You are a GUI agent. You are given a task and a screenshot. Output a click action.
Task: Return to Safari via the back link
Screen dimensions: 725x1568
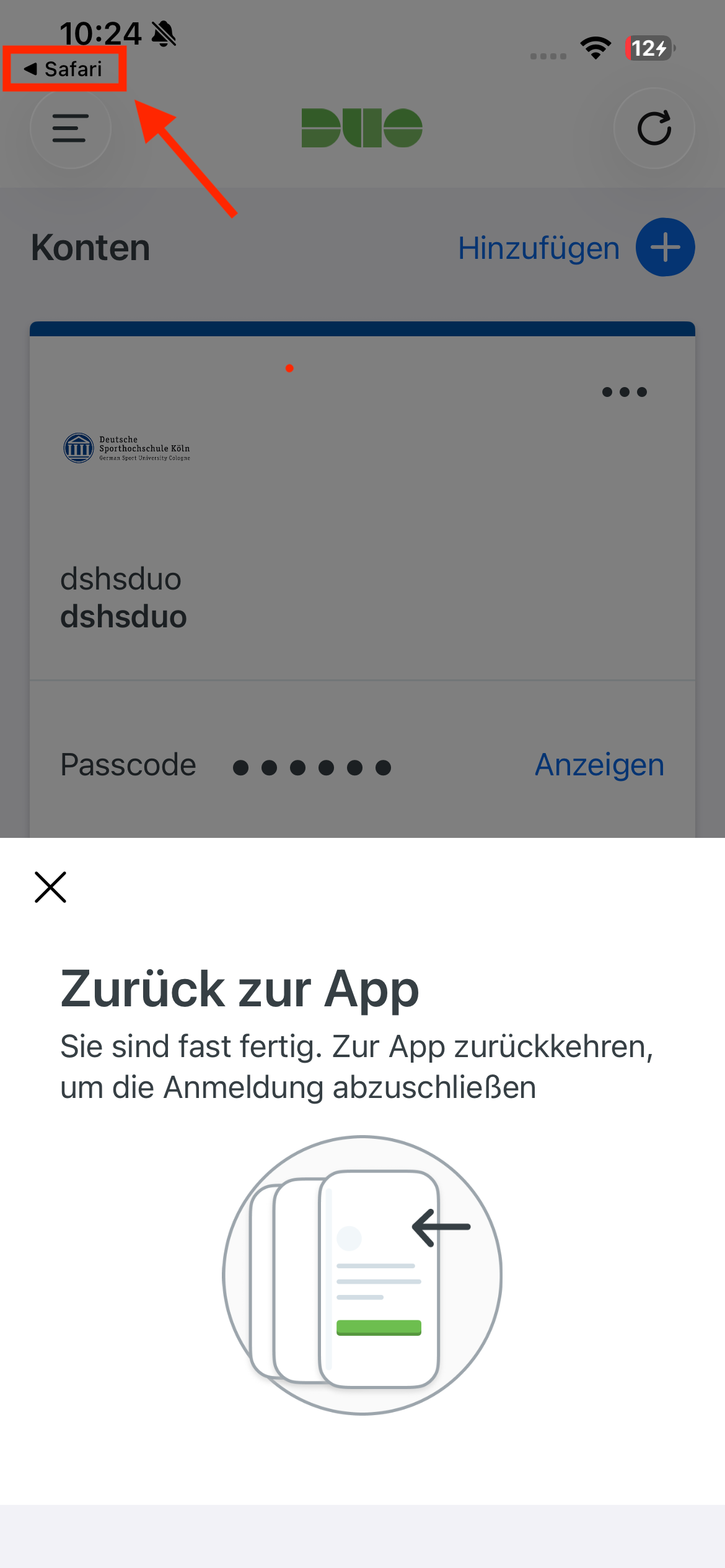64,69
